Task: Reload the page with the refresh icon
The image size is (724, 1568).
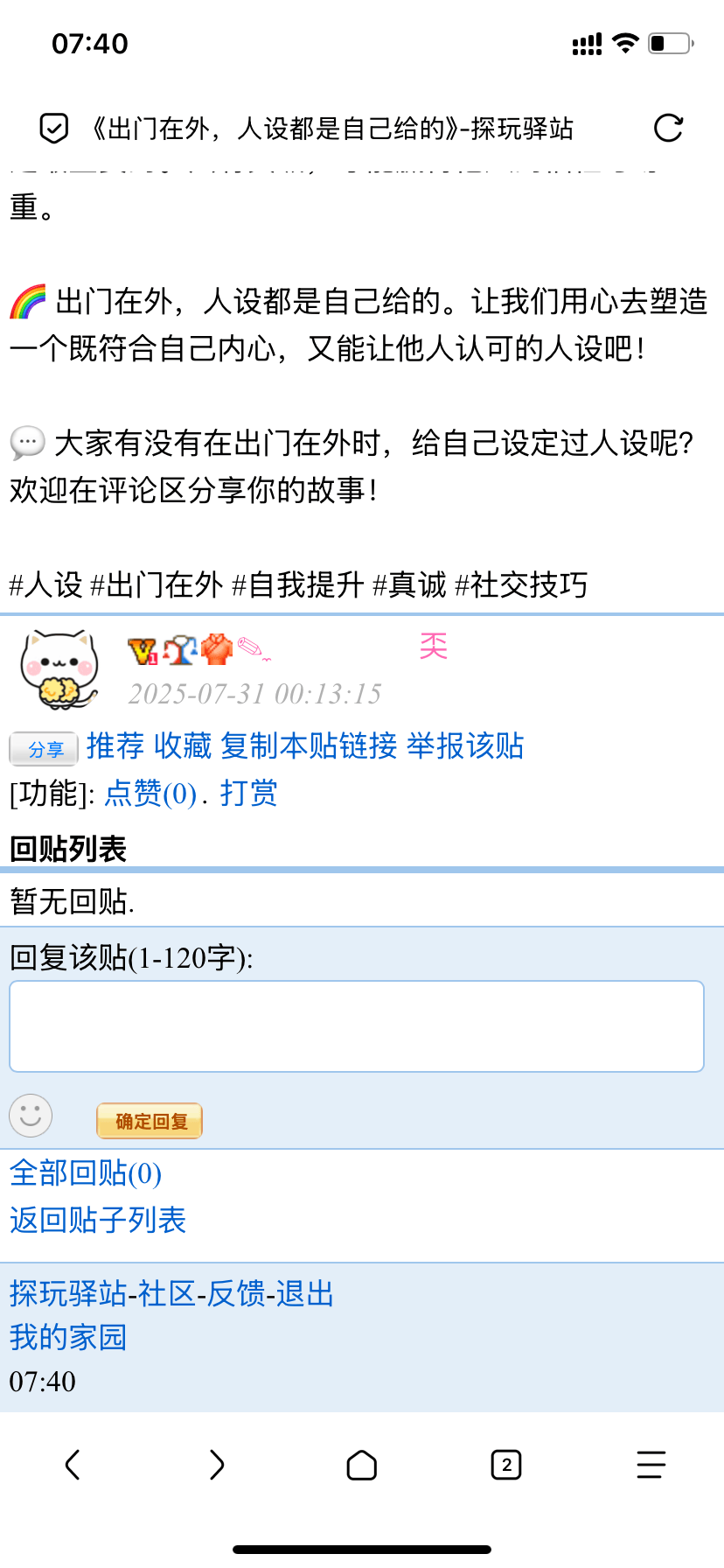Action: [x=668, y=129]
